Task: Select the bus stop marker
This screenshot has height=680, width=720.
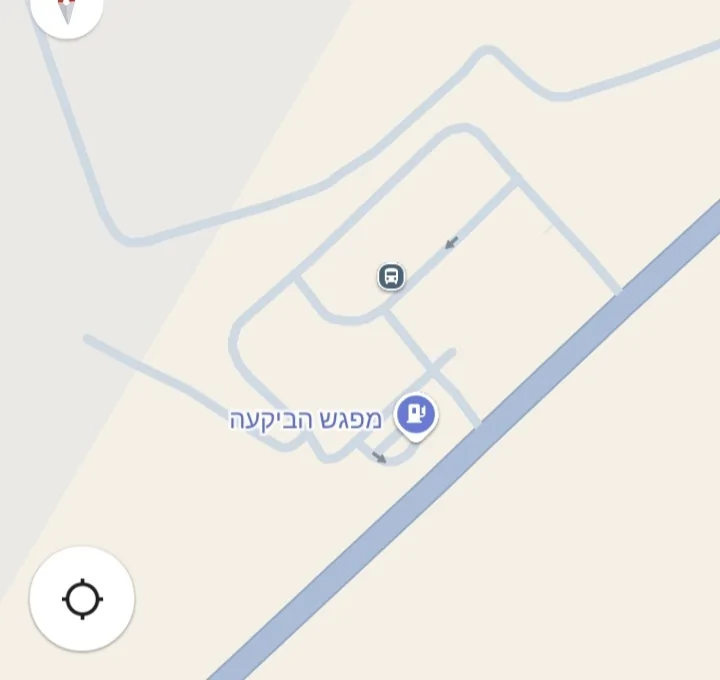Action: (391, 276)
